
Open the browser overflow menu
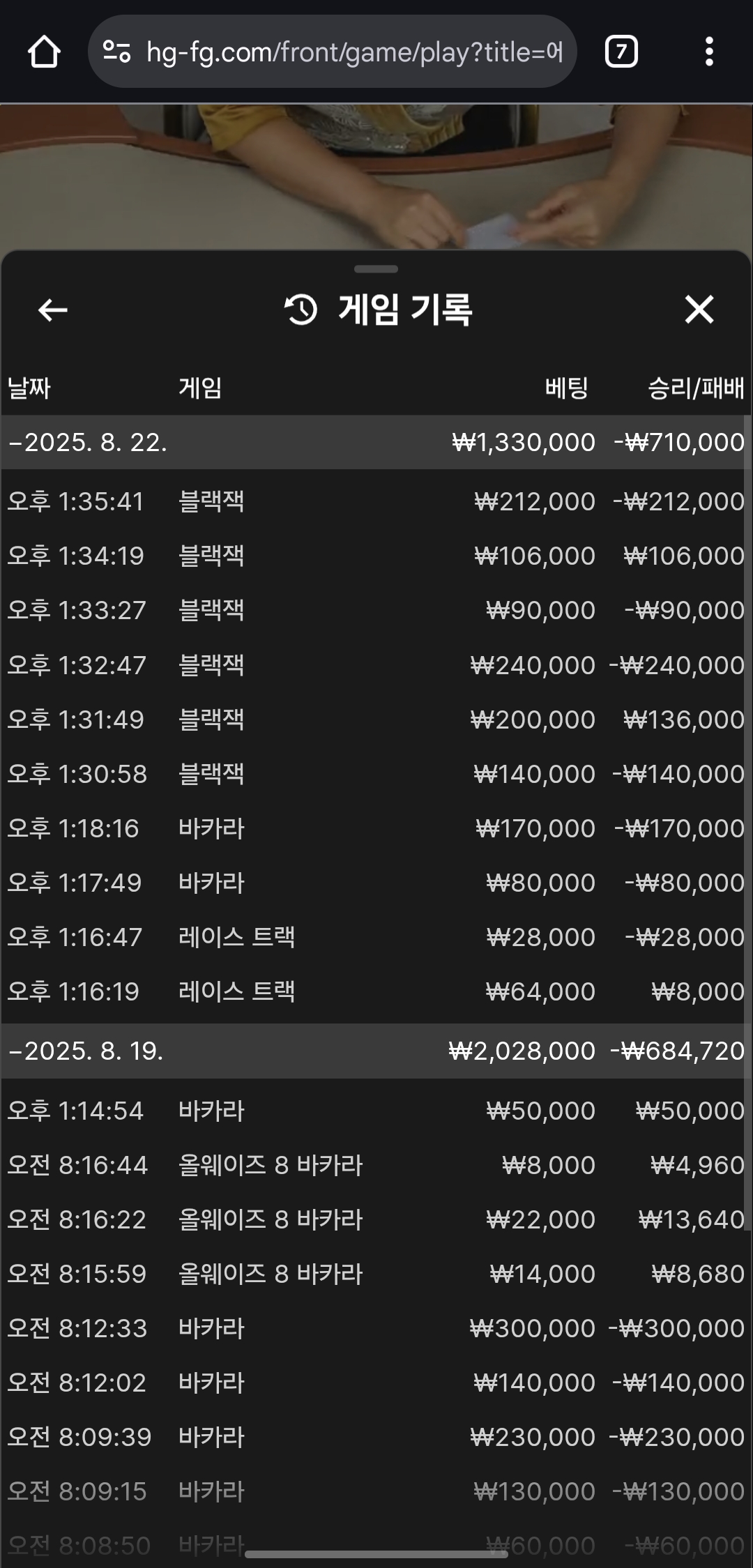click(709, 52)
